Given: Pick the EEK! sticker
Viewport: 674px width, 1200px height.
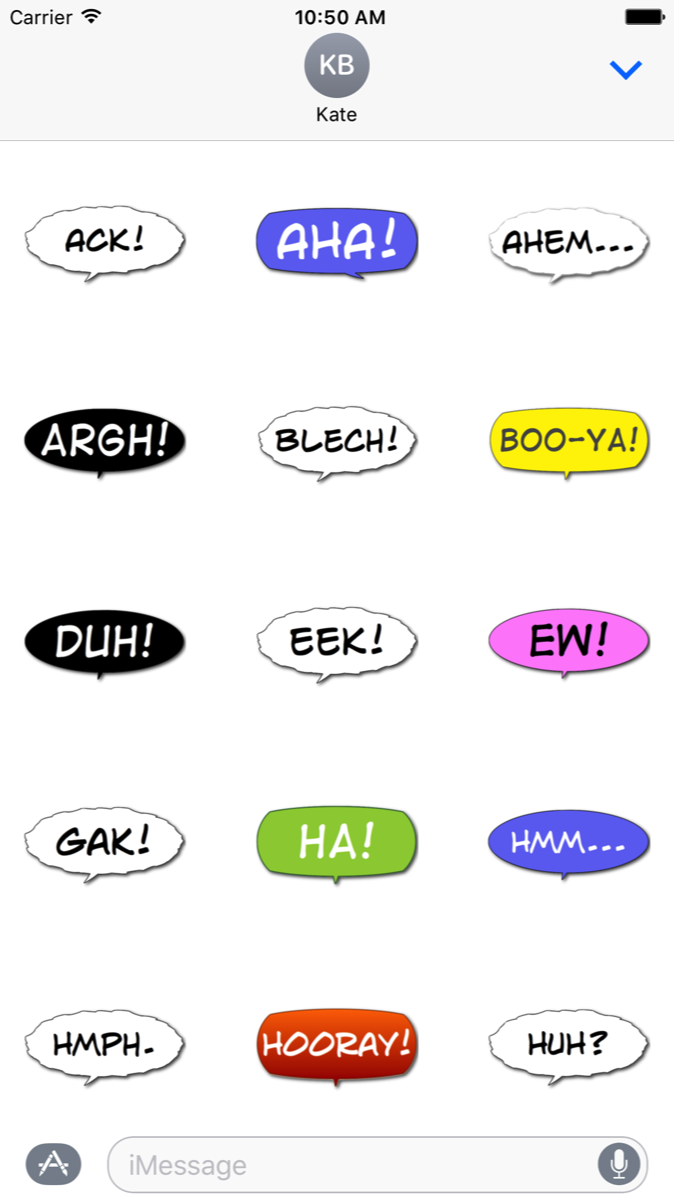Looking at the screenshot, I should (x=336, y=640).
